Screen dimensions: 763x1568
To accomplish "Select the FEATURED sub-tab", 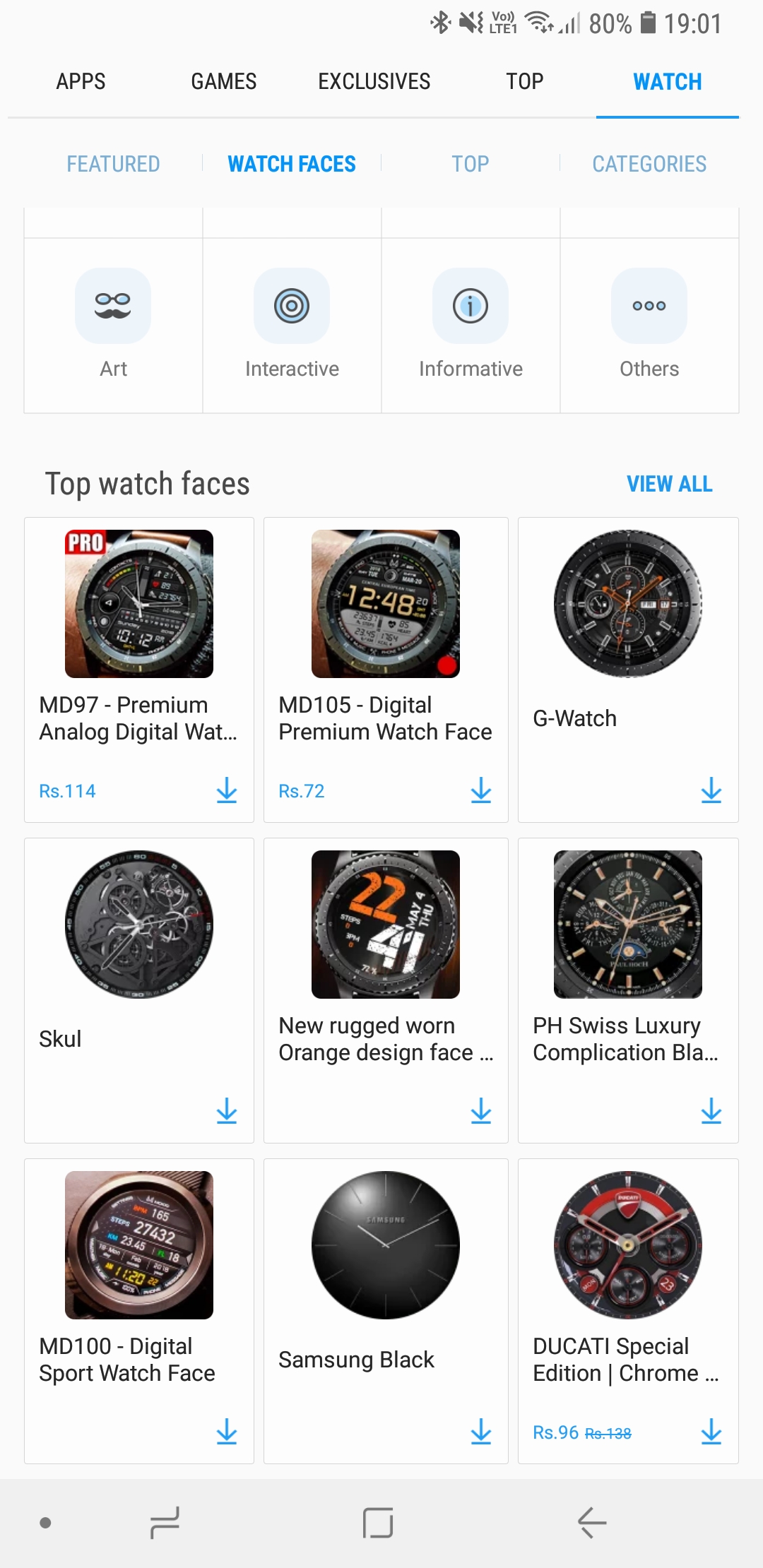I will point(113,164).
